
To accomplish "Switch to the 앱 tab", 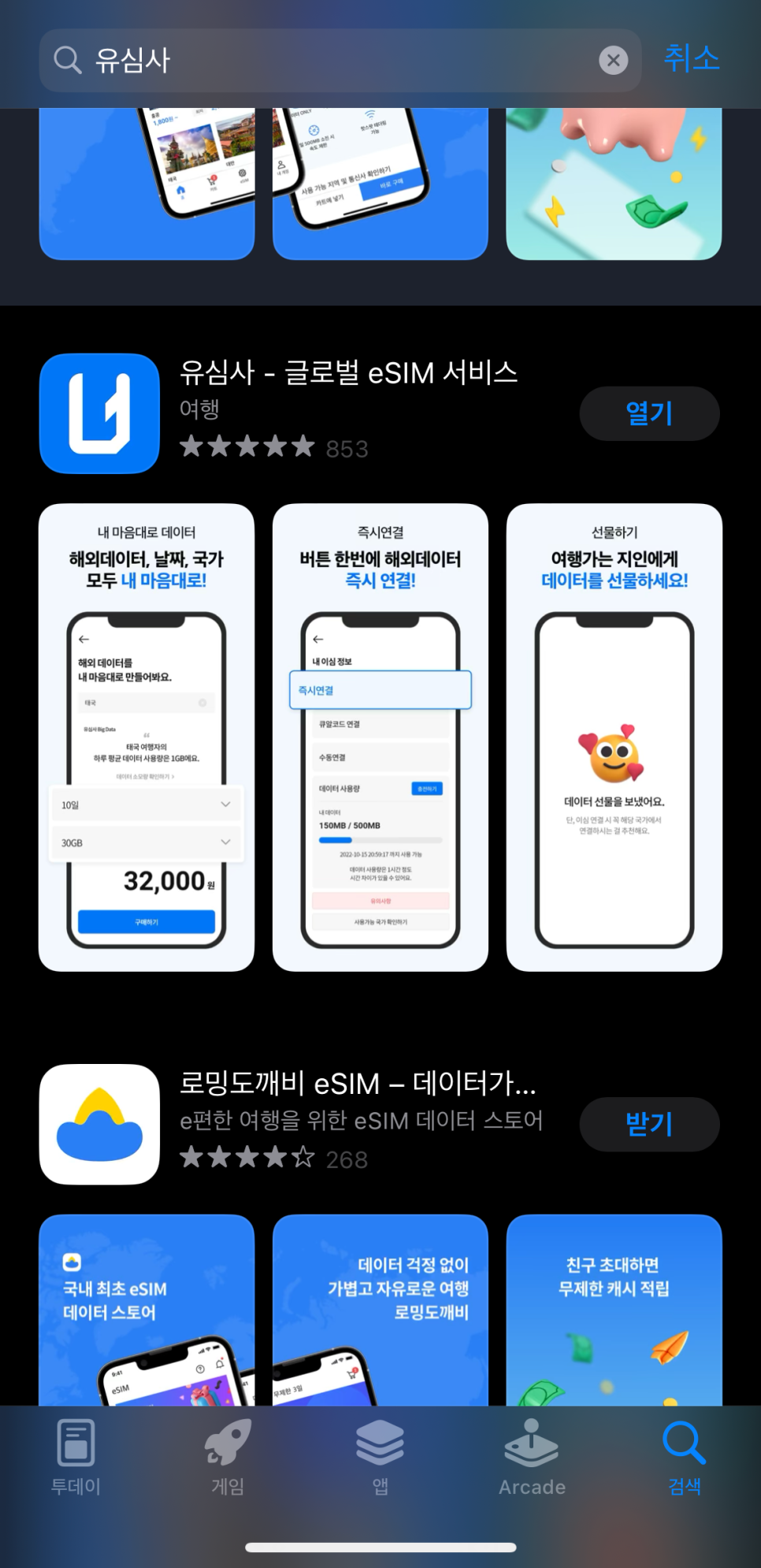I will pyautogui.click(x=380, y=1458).
